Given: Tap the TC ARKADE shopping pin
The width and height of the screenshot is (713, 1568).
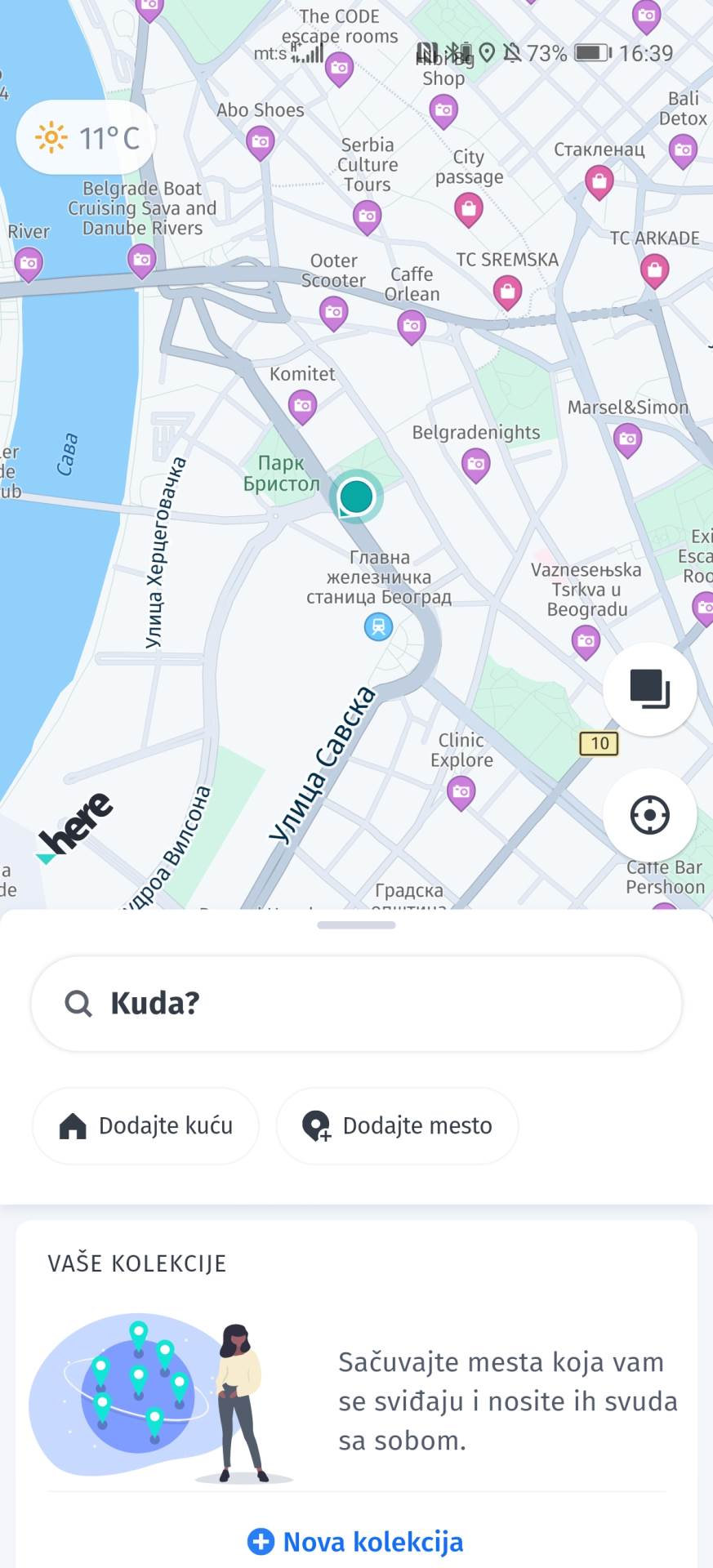Looking at the screenshot, I should (x=654, y=268).
